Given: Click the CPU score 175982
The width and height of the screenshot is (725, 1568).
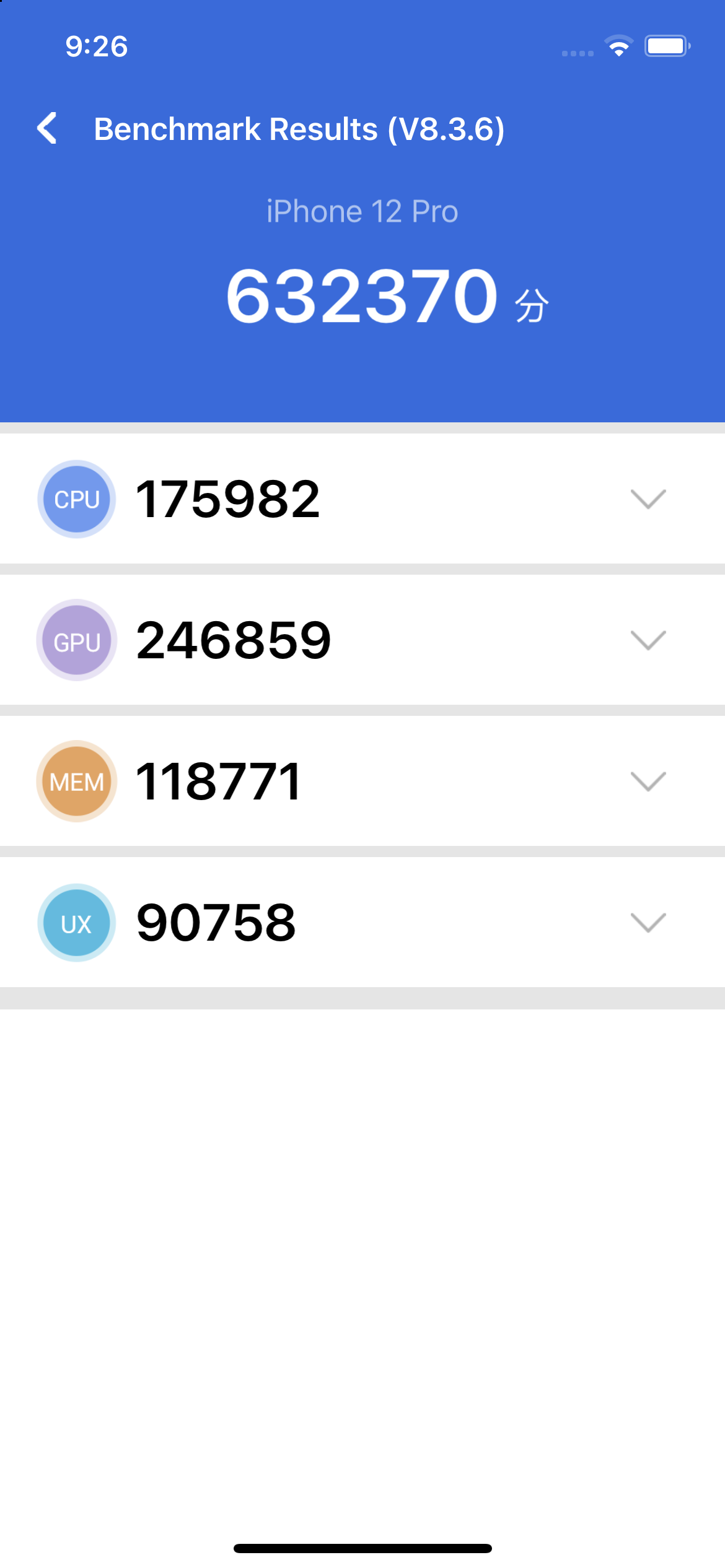Looking at the screenshot, I should (x=227, y=499).
